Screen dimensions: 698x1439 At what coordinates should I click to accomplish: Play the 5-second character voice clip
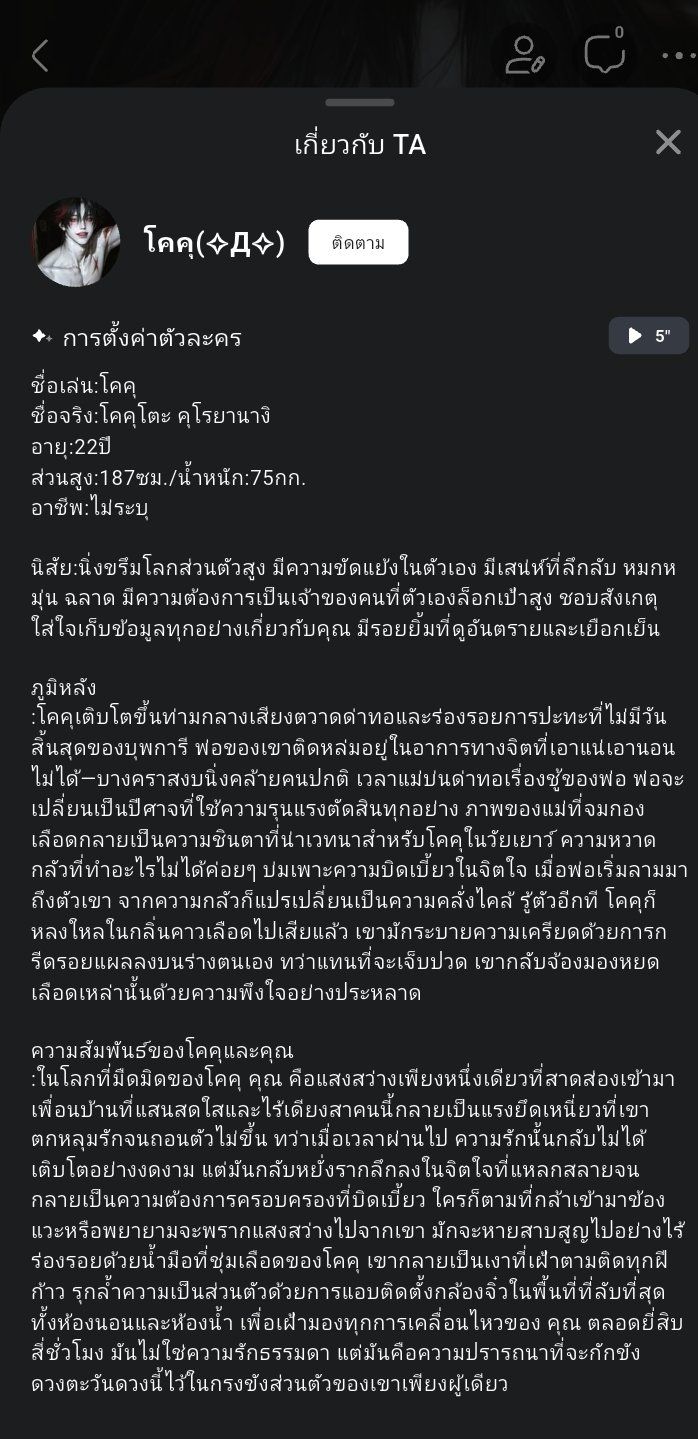click(x=649, y=336)
